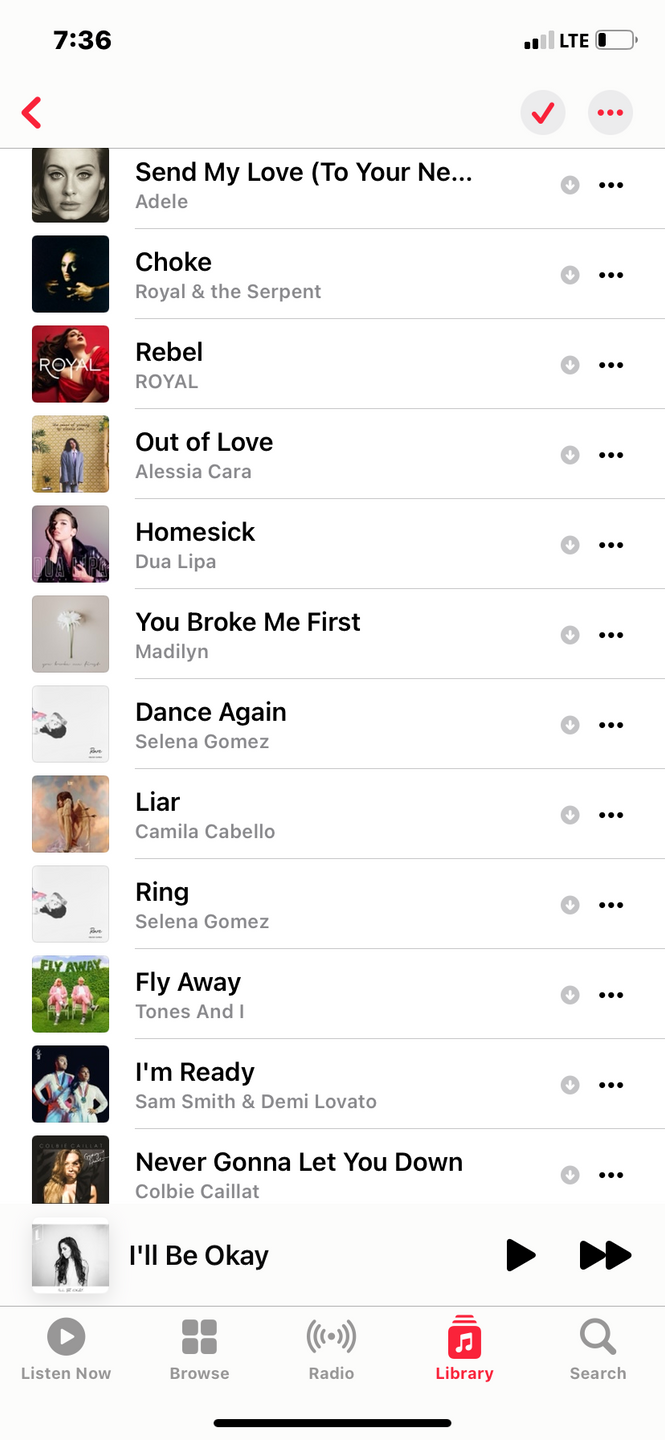Tap the red checkmark button

point(543,113)
